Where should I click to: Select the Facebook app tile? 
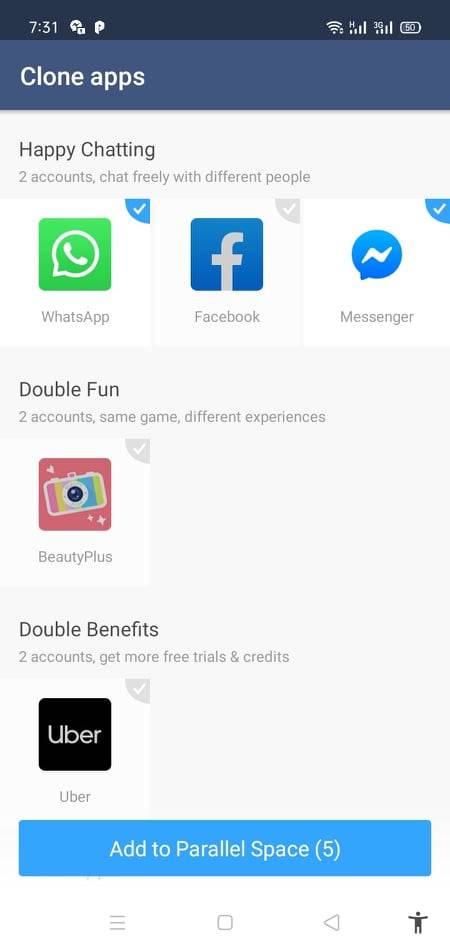227,272
